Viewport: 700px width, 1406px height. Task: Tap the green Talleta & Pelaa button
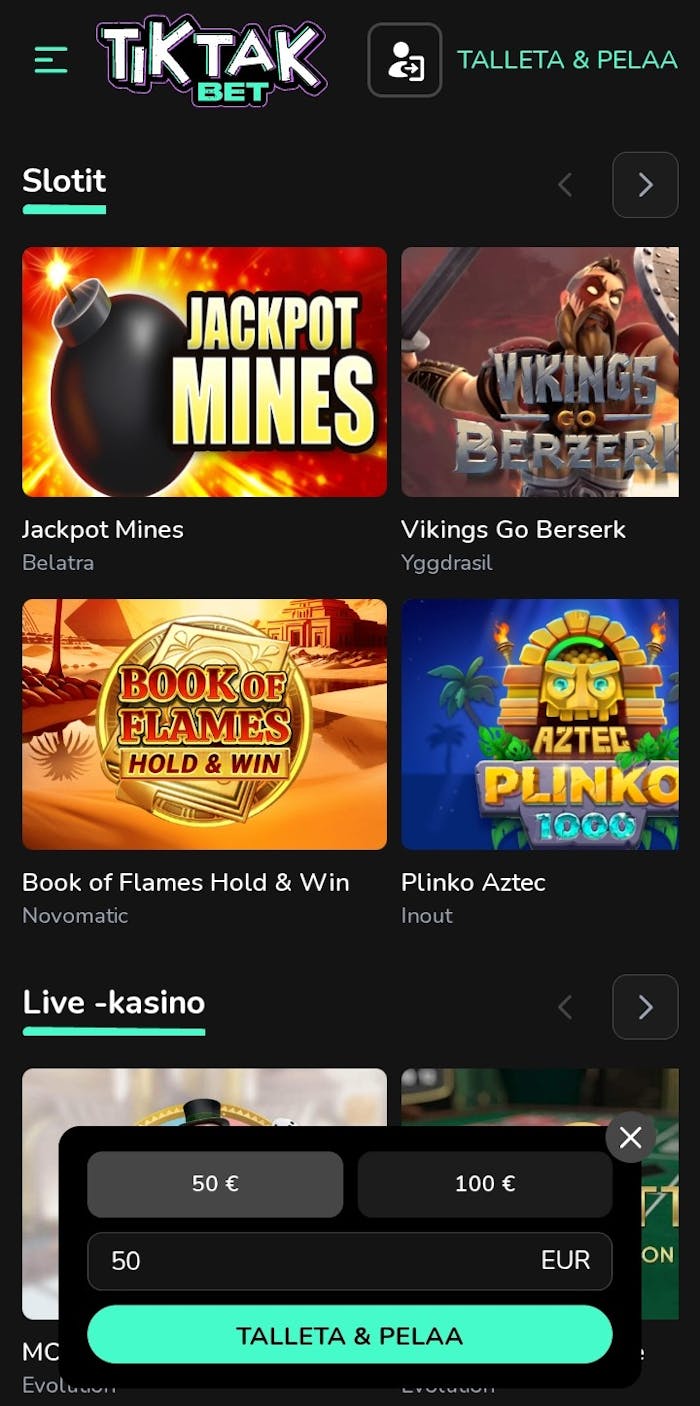point(349,1335)
